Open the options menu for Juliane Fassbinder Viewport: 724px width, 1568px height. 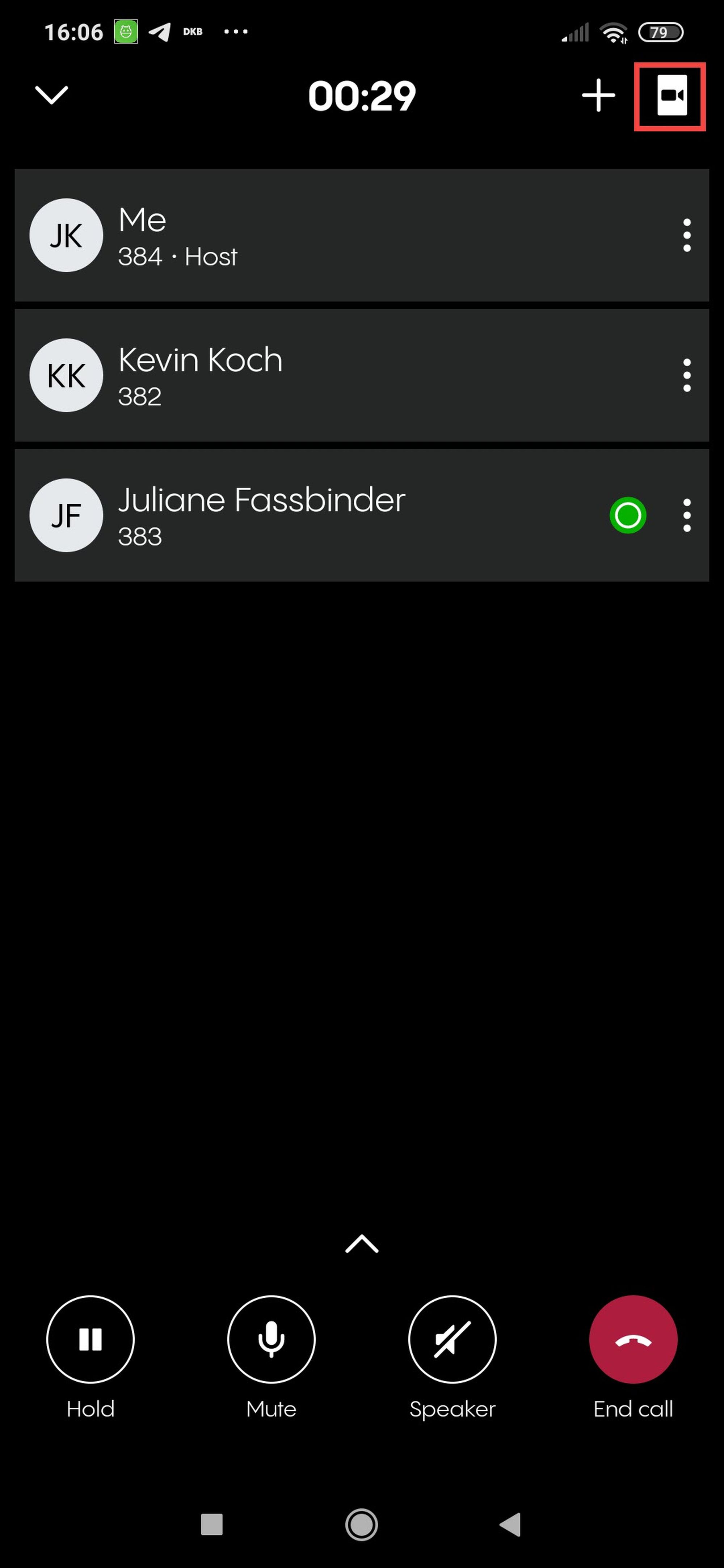pyautogui.click(x=686, y=515)
